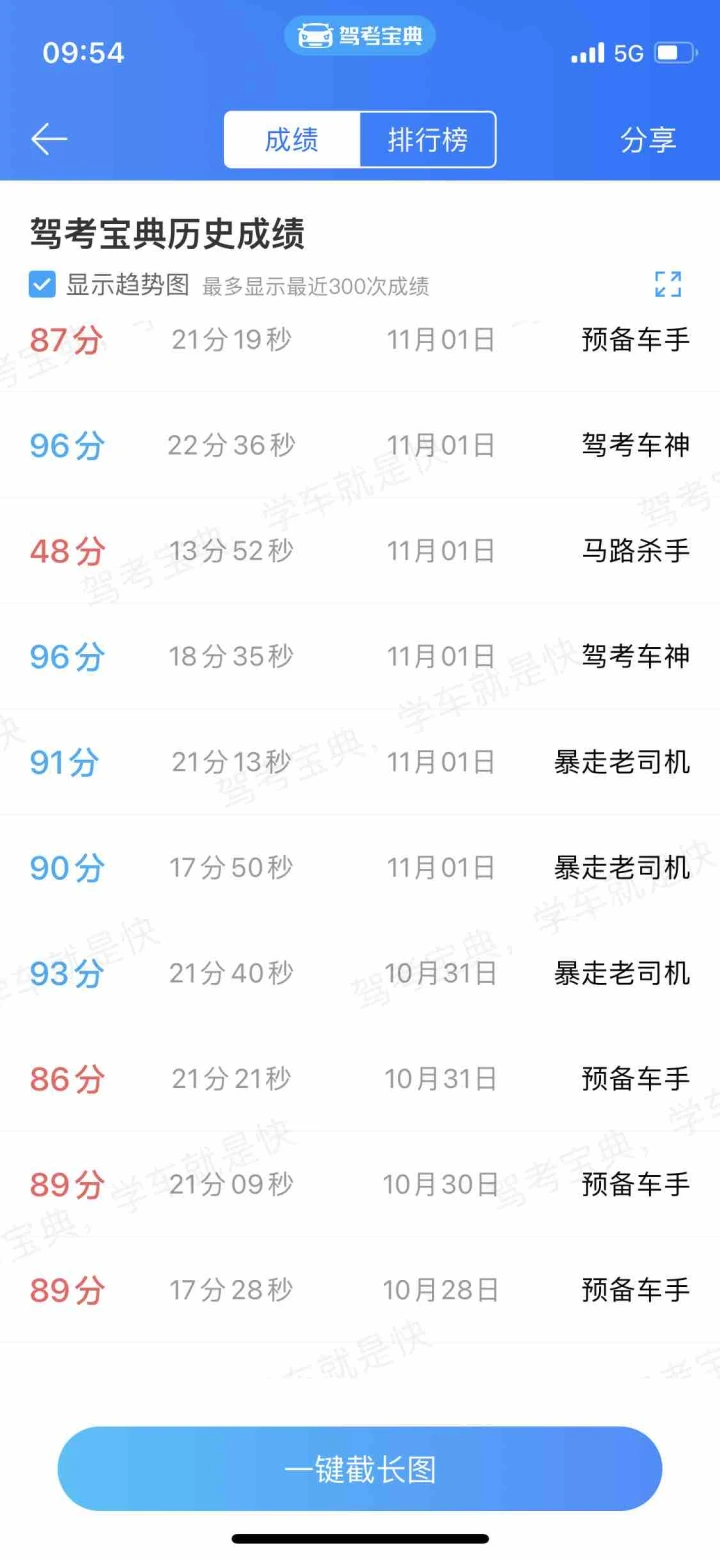
Task: Expand to fullscreen view icon
Action: click(x=668, y=285)
